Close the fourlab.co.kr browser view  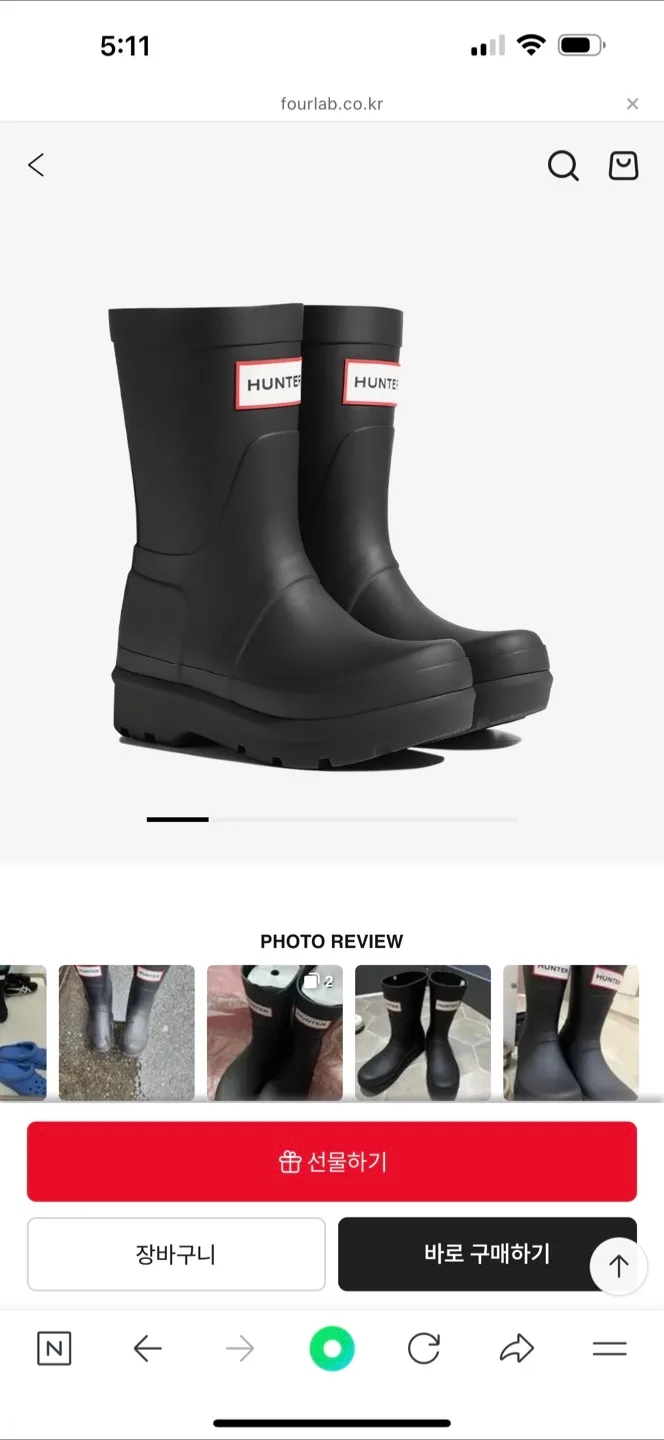point(632,104)
